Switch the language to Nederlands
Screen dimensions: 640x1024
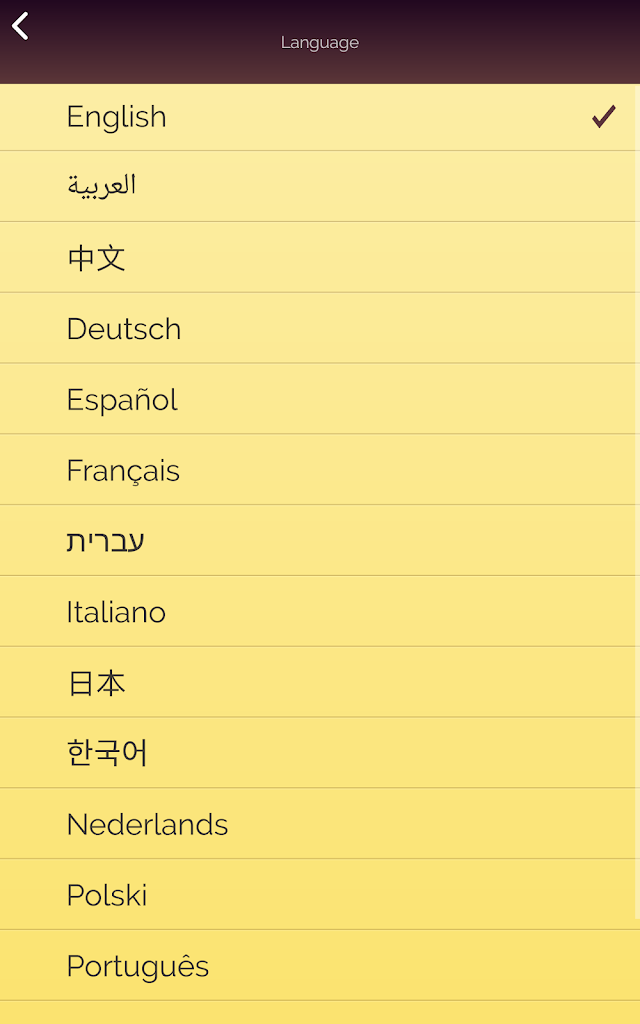coord(147,824)
